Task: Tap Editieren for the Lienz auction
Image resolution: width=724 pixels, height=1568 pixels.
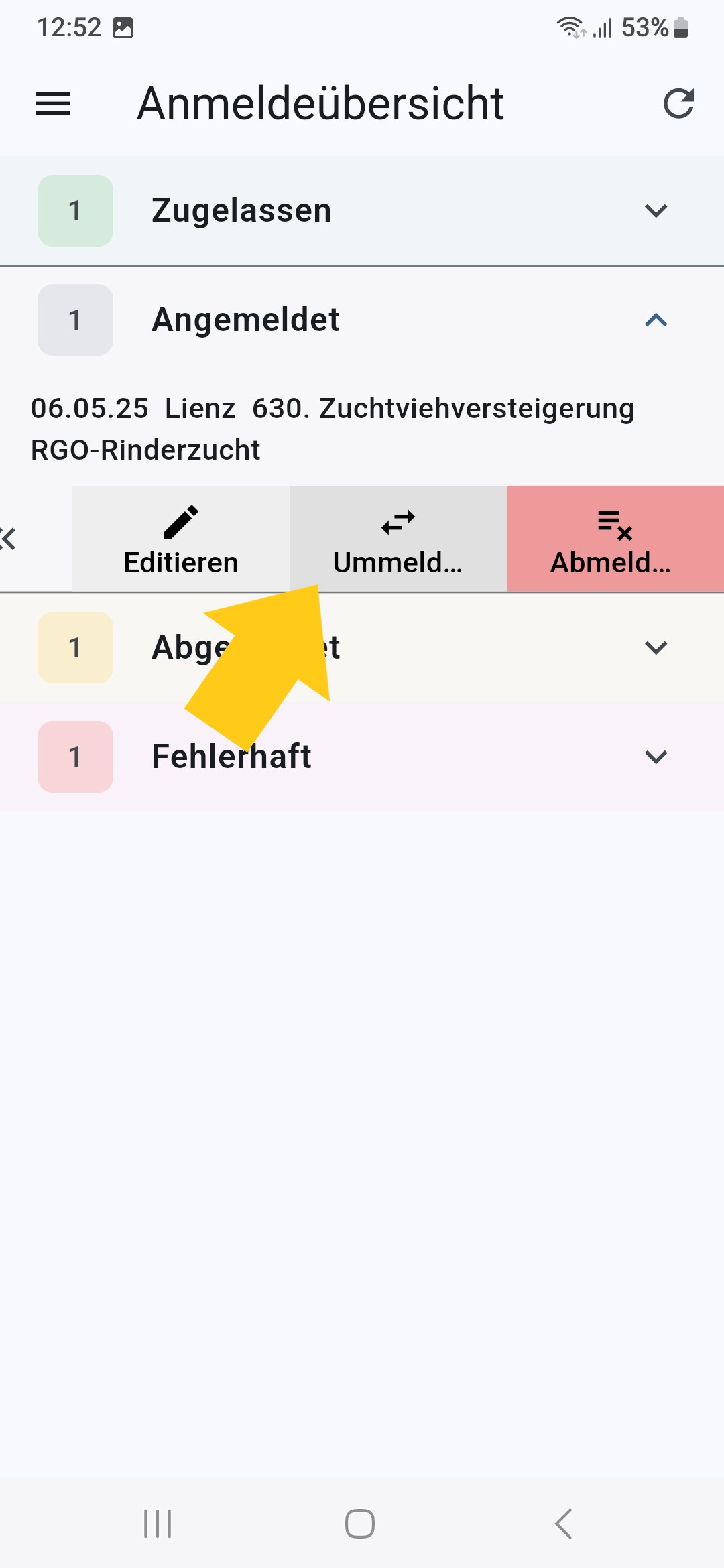Action: coord(181,539)
